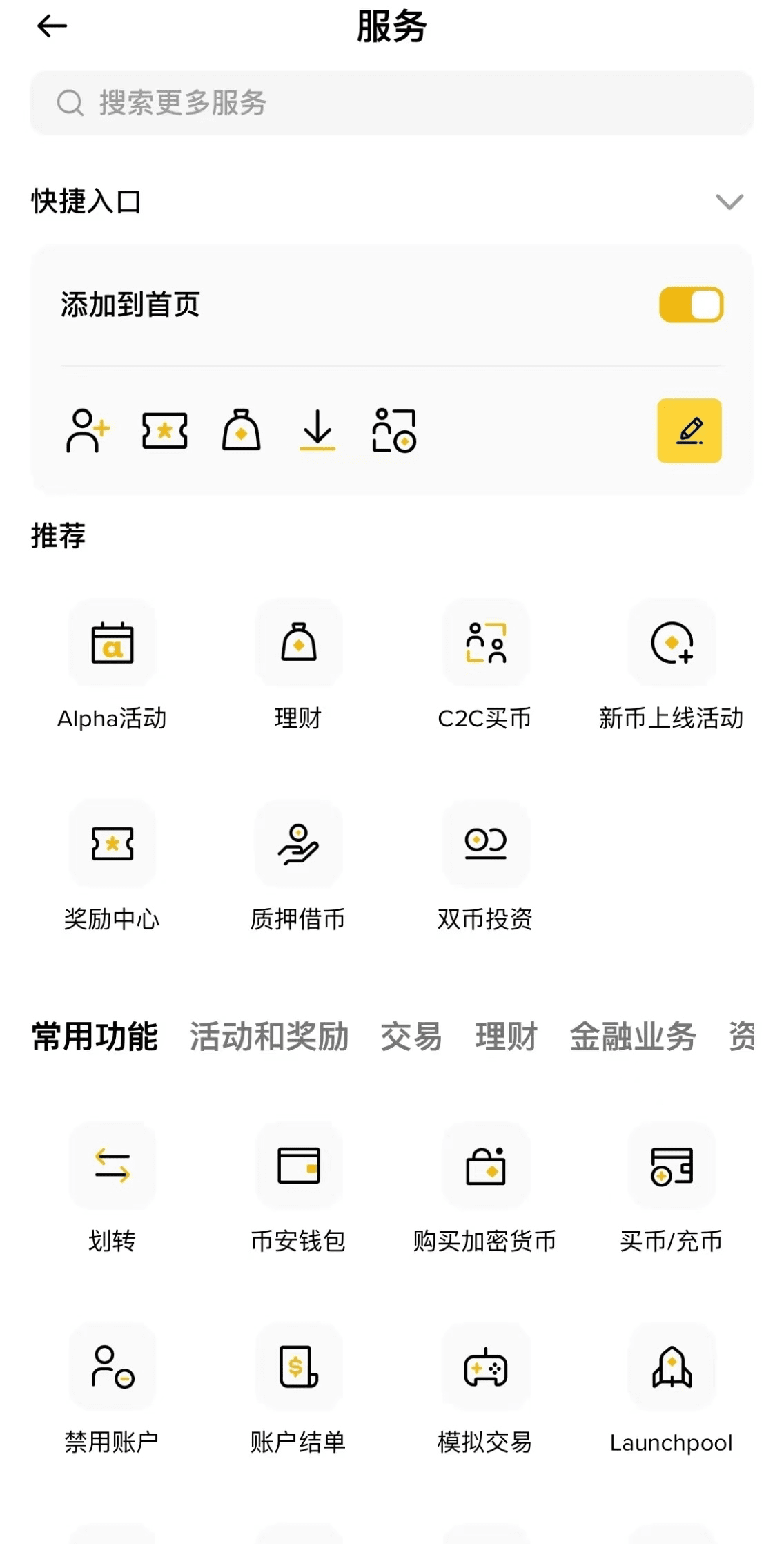Select the 金融业务 tab
The image size is (784, 1544).
[632, 1036]
